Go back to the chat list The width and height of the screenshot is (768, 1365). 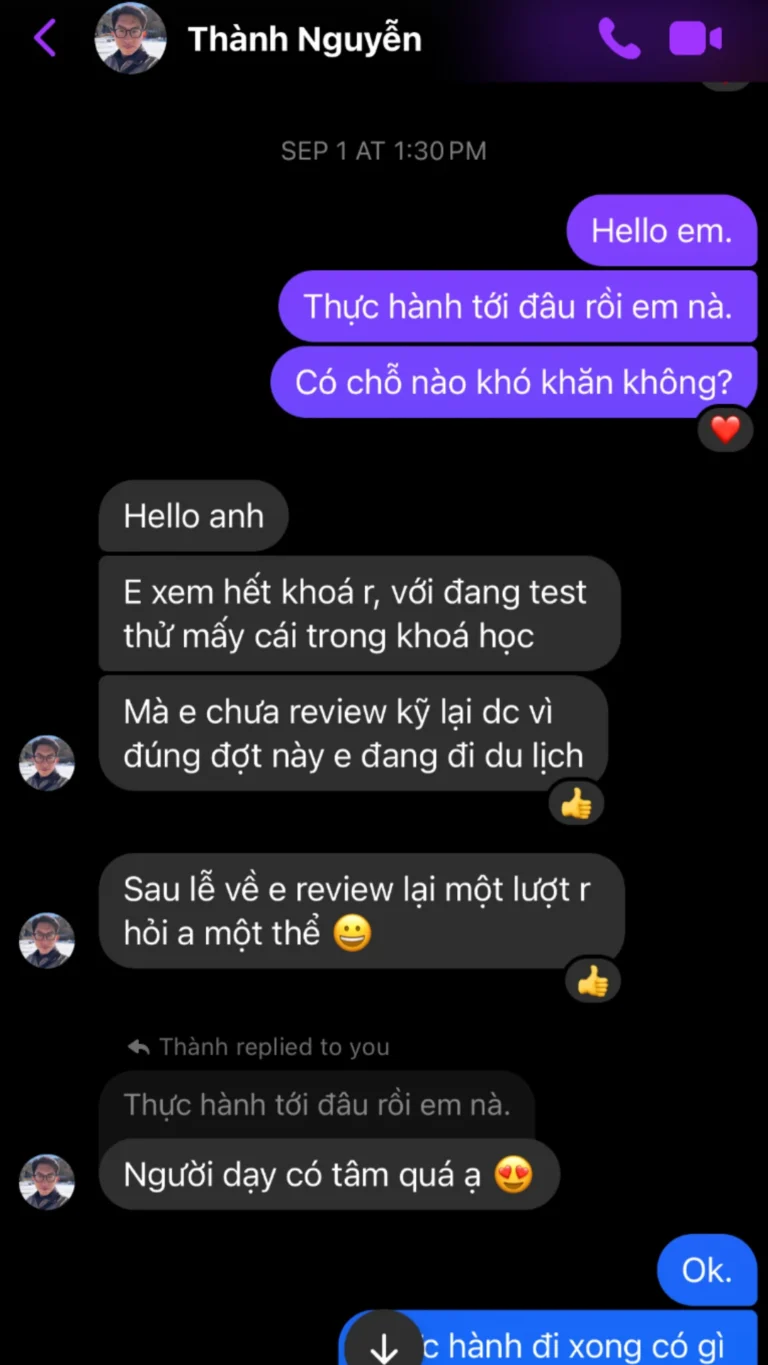[44, 39]
